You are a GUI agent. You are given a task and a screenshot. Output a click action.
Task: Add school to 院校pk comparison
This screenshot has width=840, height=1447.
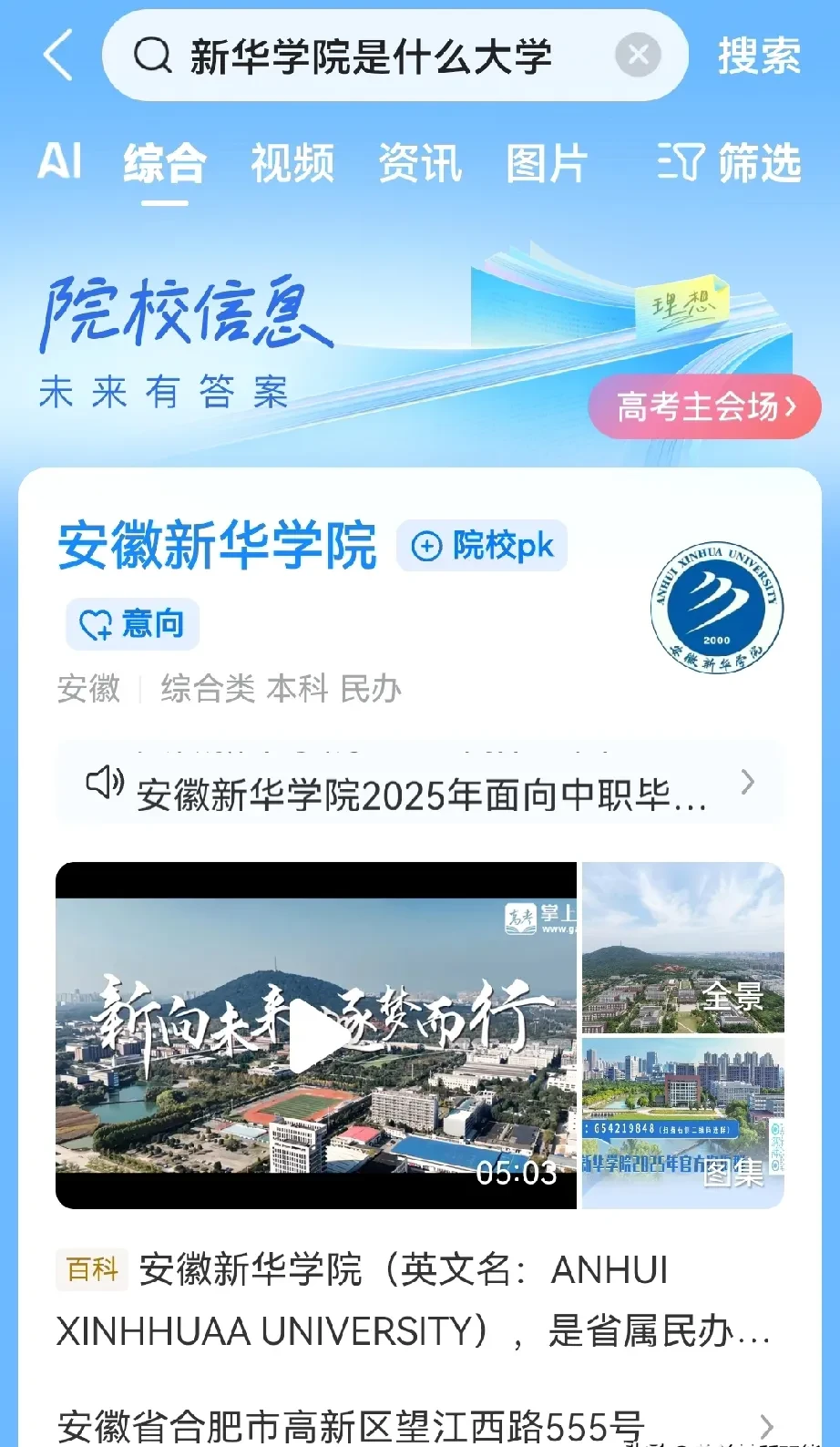(x=482, y=546)
